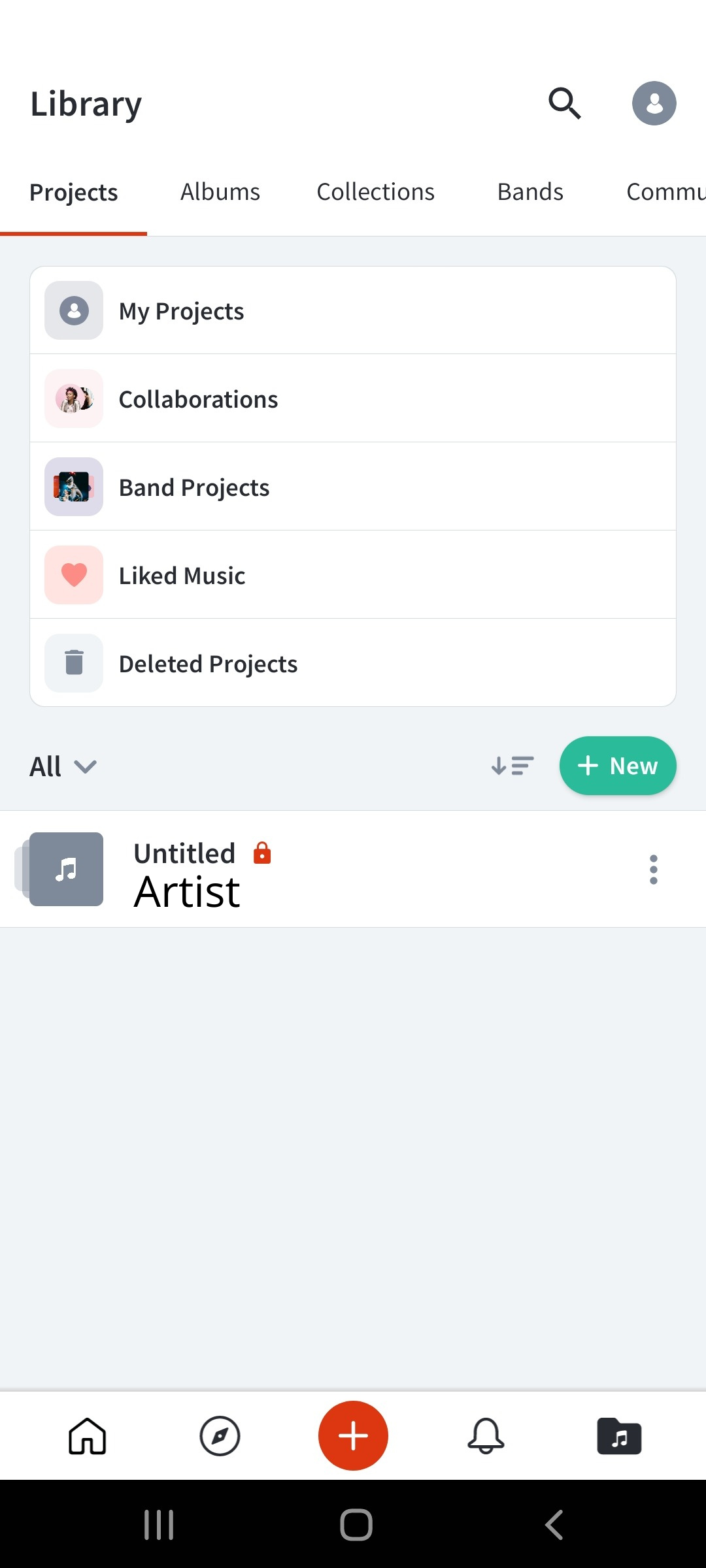
Task: Switch to the Collections tab
Action: click(x=375, y=192)
